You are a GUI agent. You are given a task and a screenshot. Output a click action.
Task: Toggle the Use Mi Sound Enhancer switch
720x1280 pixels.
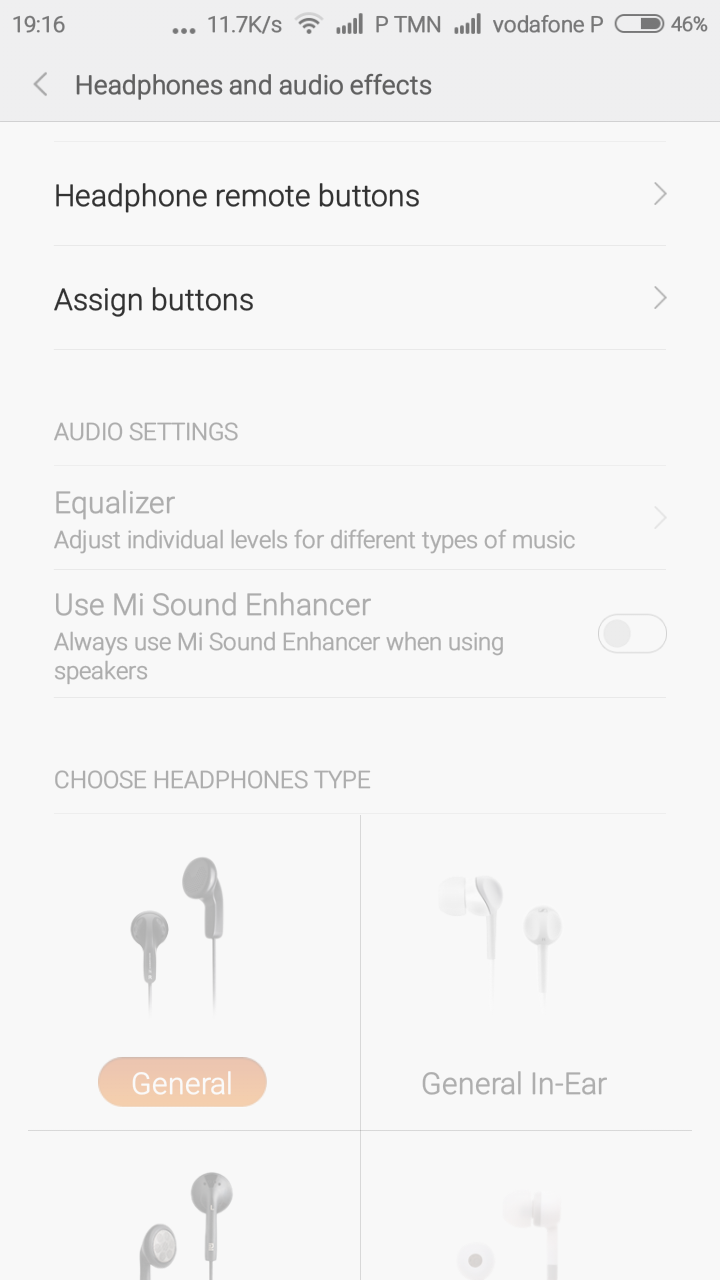pyautogui.click(x=631, y=634)
